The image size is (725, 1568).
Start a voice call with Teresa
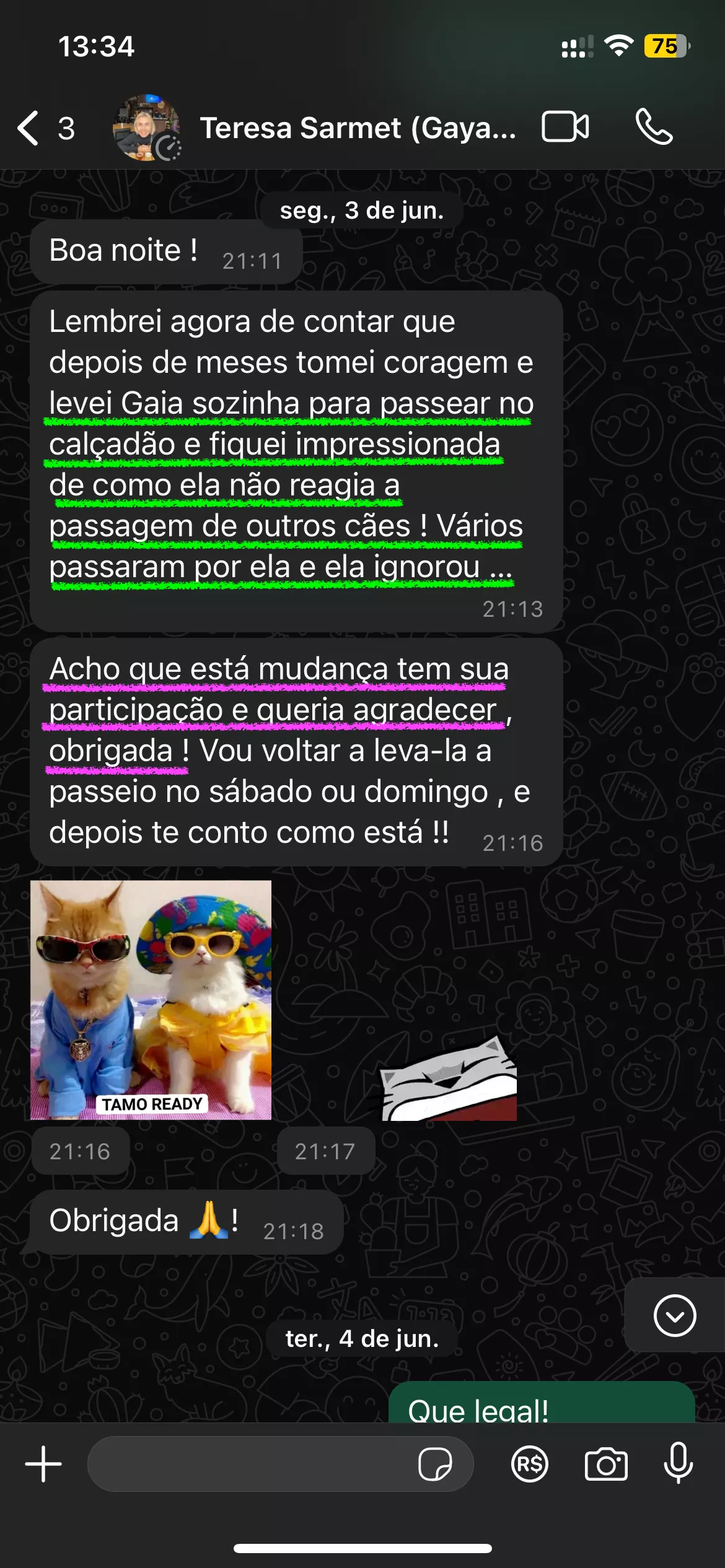click(x=654, y=127)
